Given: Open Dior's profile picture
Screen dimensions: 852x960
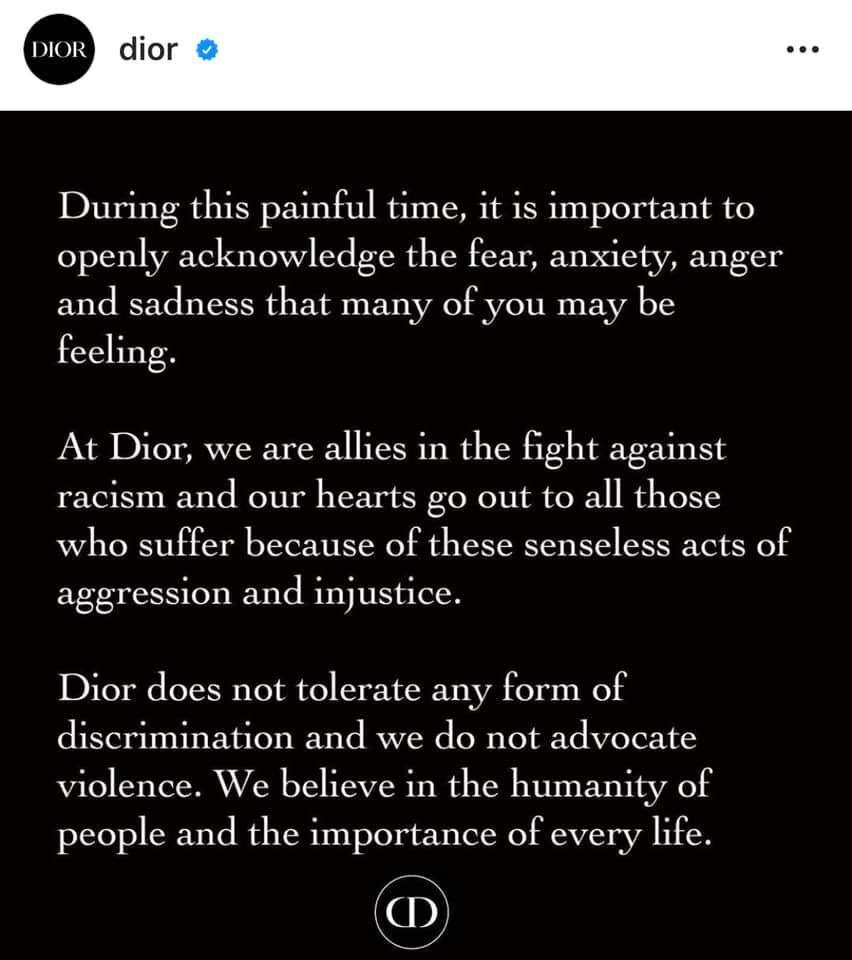Looking at the screenshot, I should click(x=55, y=48).
